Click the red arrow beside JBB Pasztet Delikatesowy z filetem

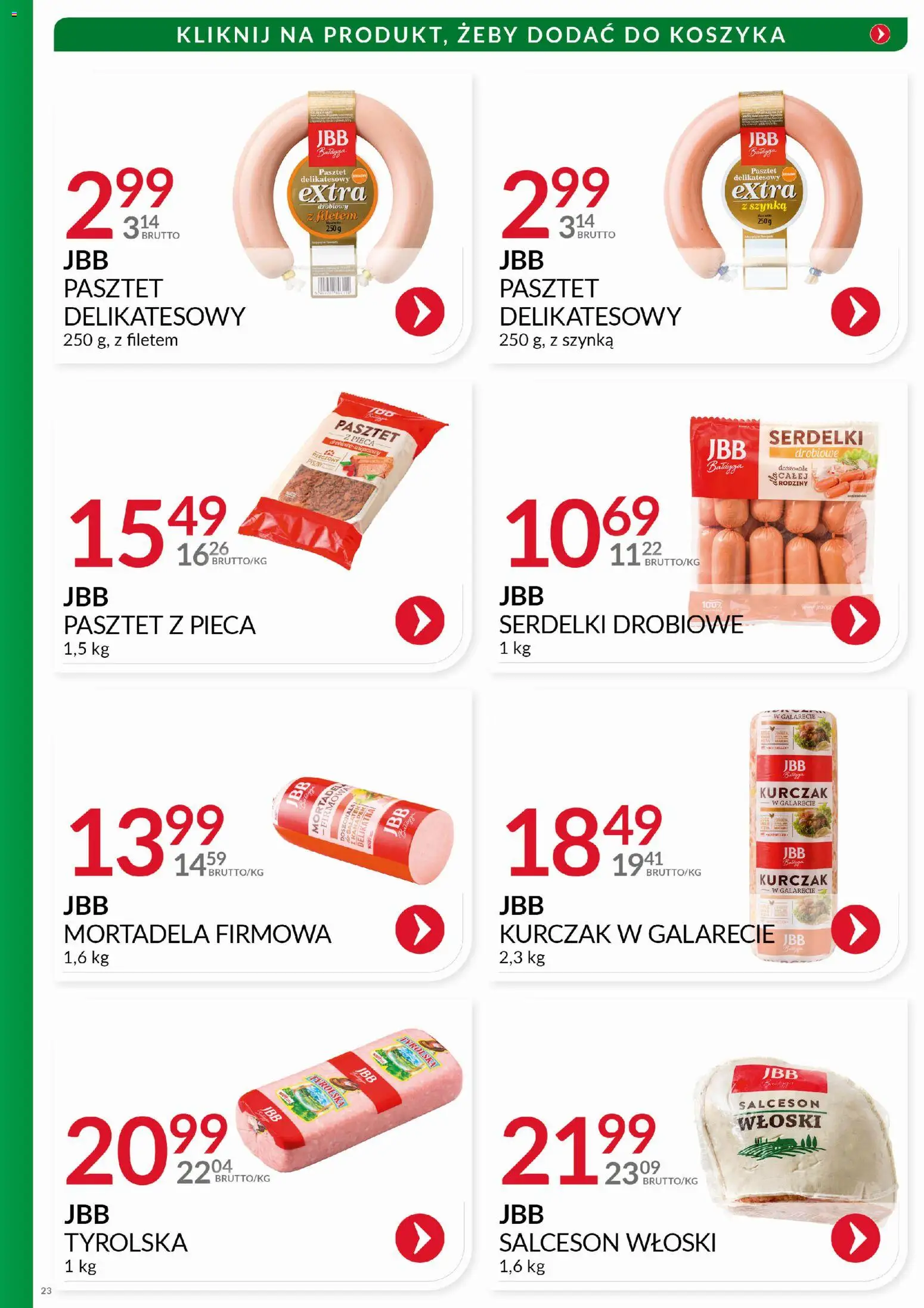pos(419,311)
